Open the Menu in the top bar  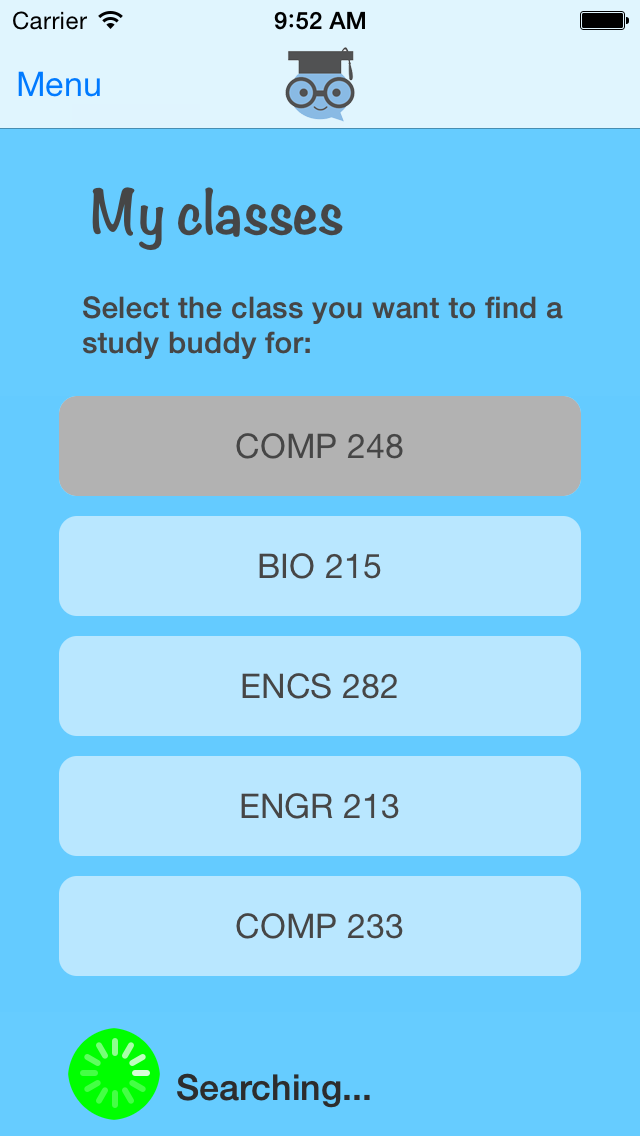point(59,85)
